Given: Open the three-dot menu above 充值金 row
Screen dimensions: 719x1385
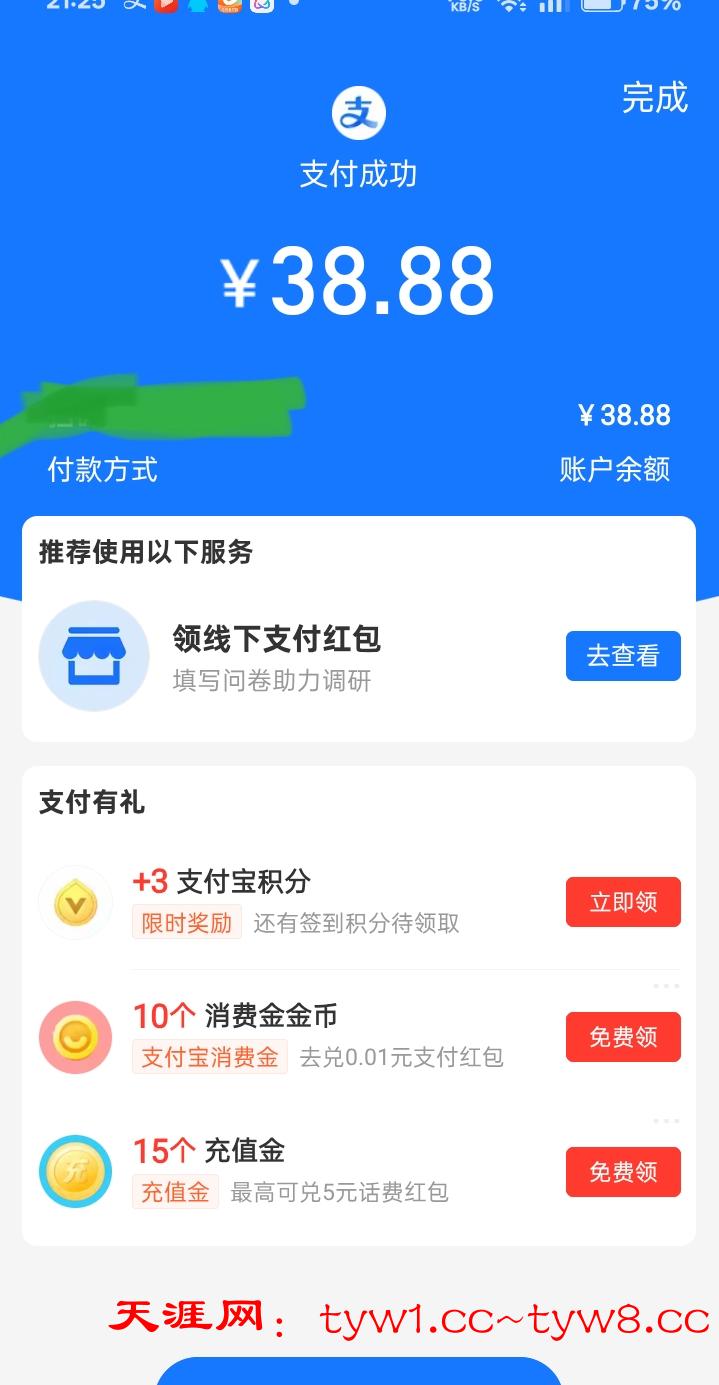Looking at the screenshot, I should pos(666,1121).
